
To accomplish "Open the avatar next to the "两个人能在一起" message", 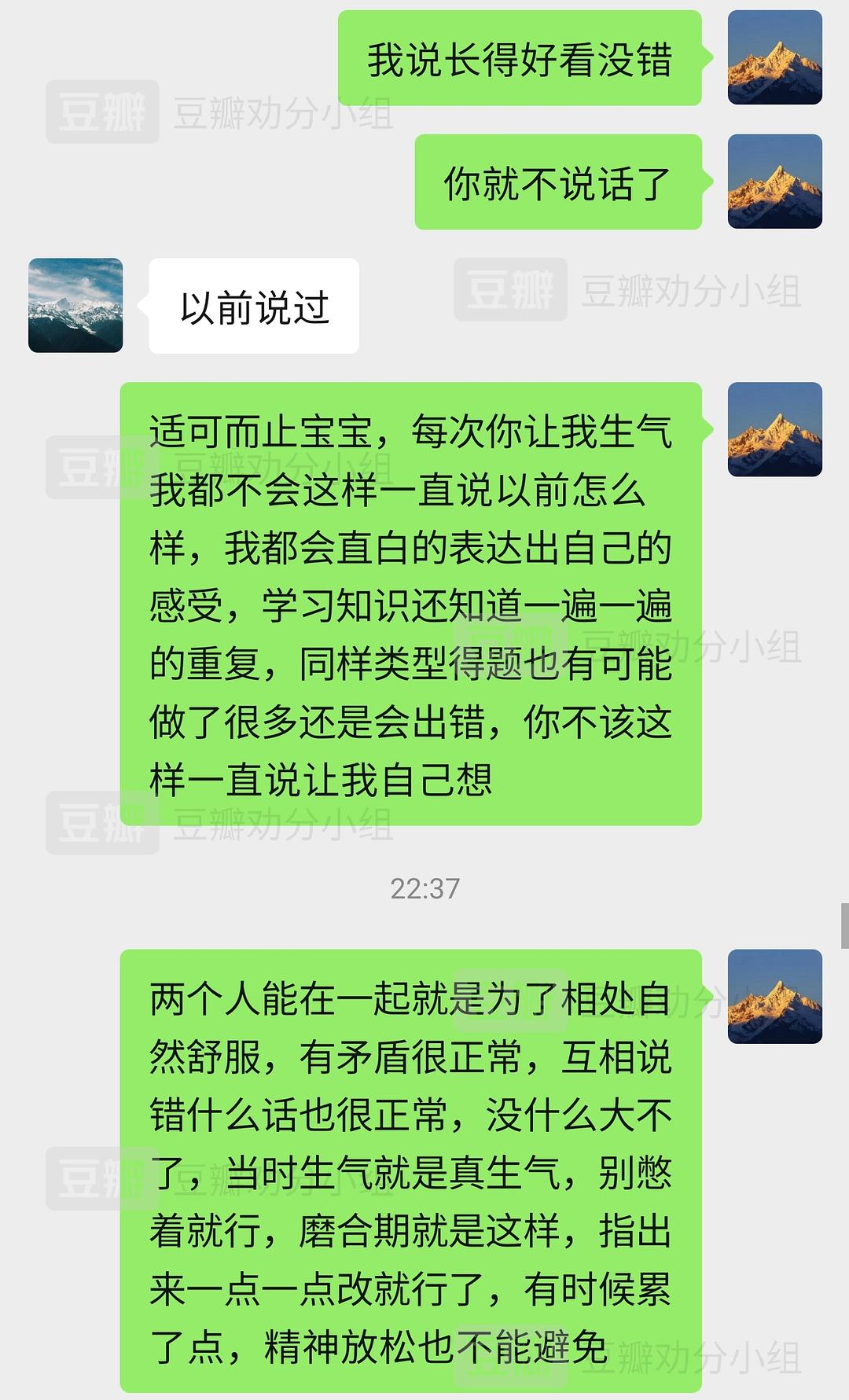I will pos(774,996).
